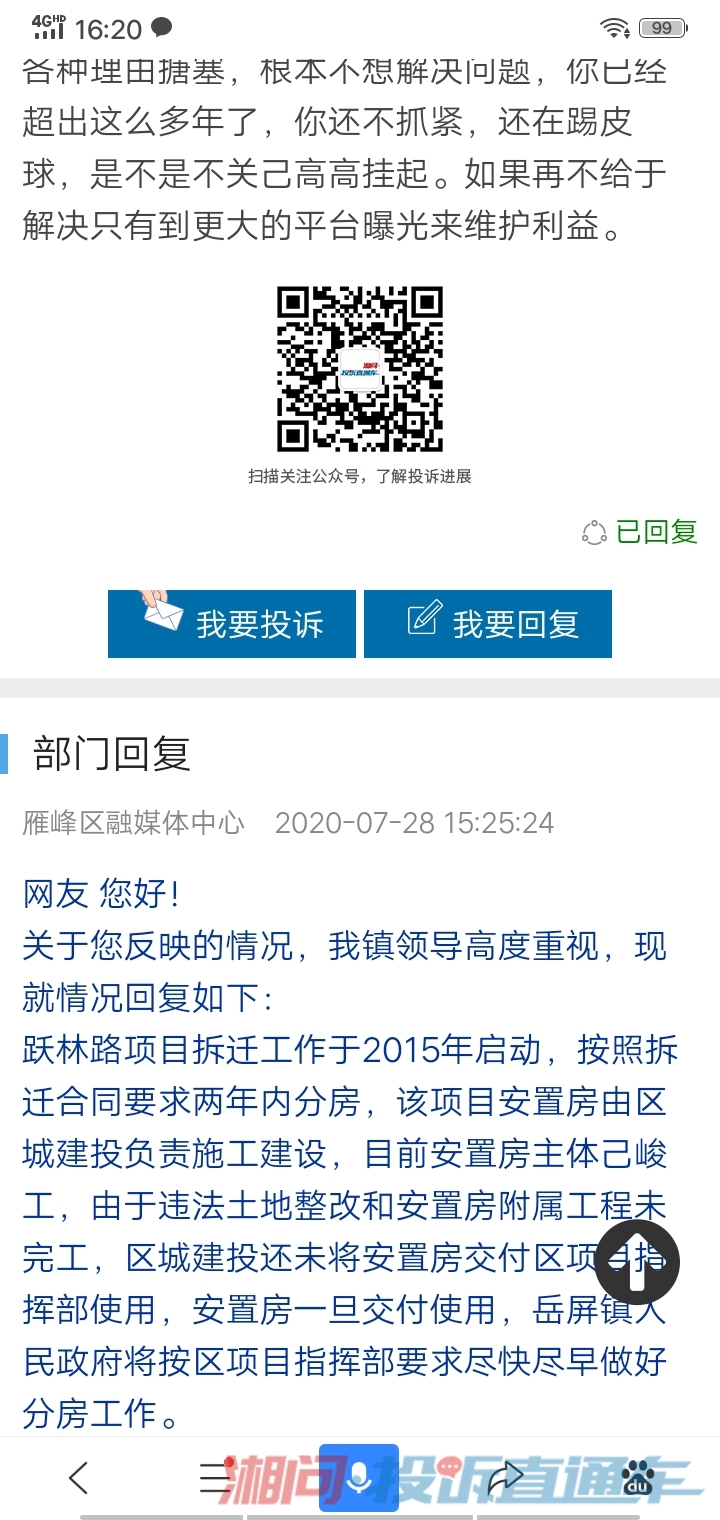Screen dimensions: 720x1520
Task: Go back using the browser back arrow
Action: click(x=79, y=1477)
